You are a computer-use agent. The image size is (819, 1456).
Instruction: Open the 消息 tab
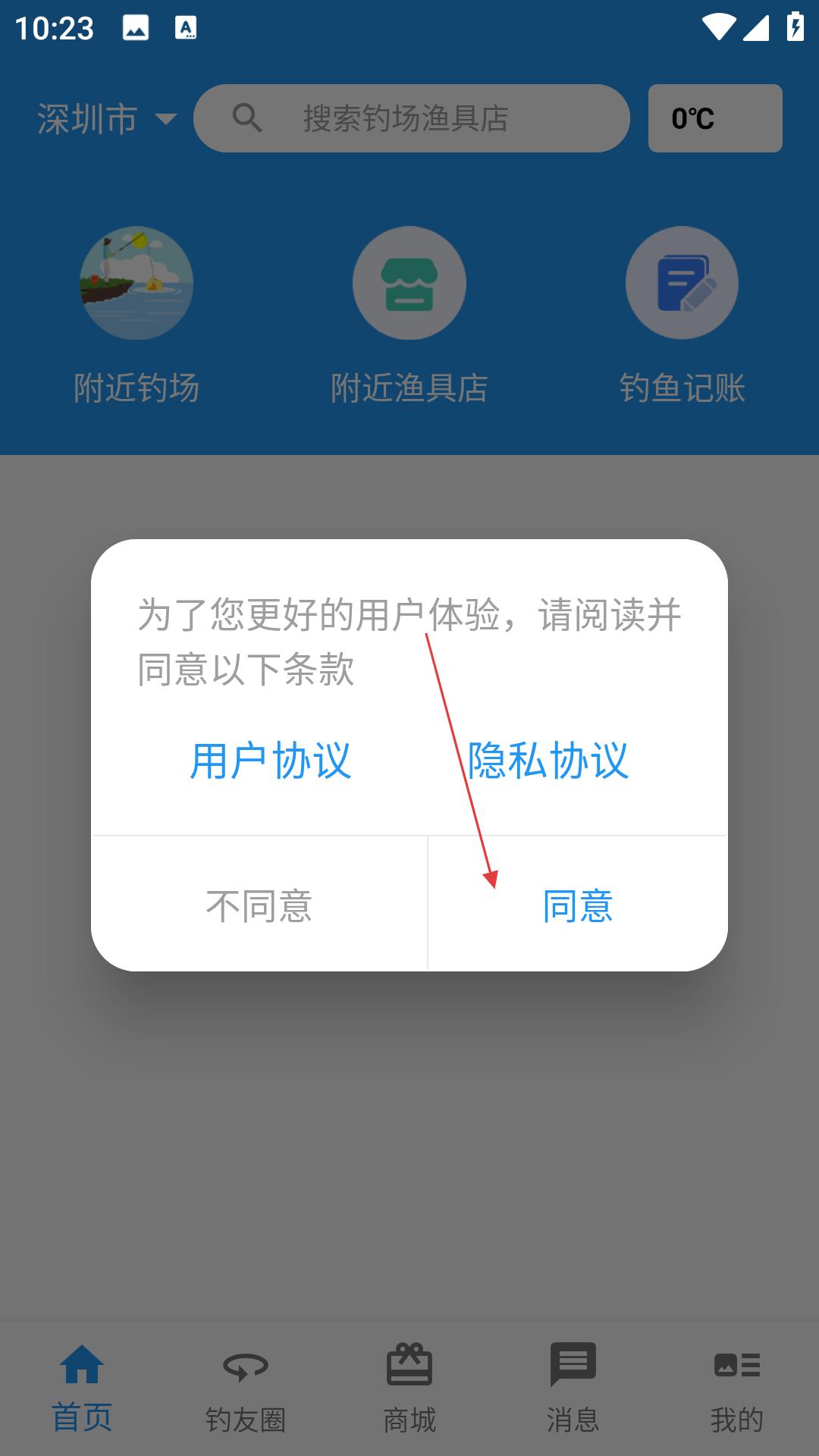[x=573, y=1389]
